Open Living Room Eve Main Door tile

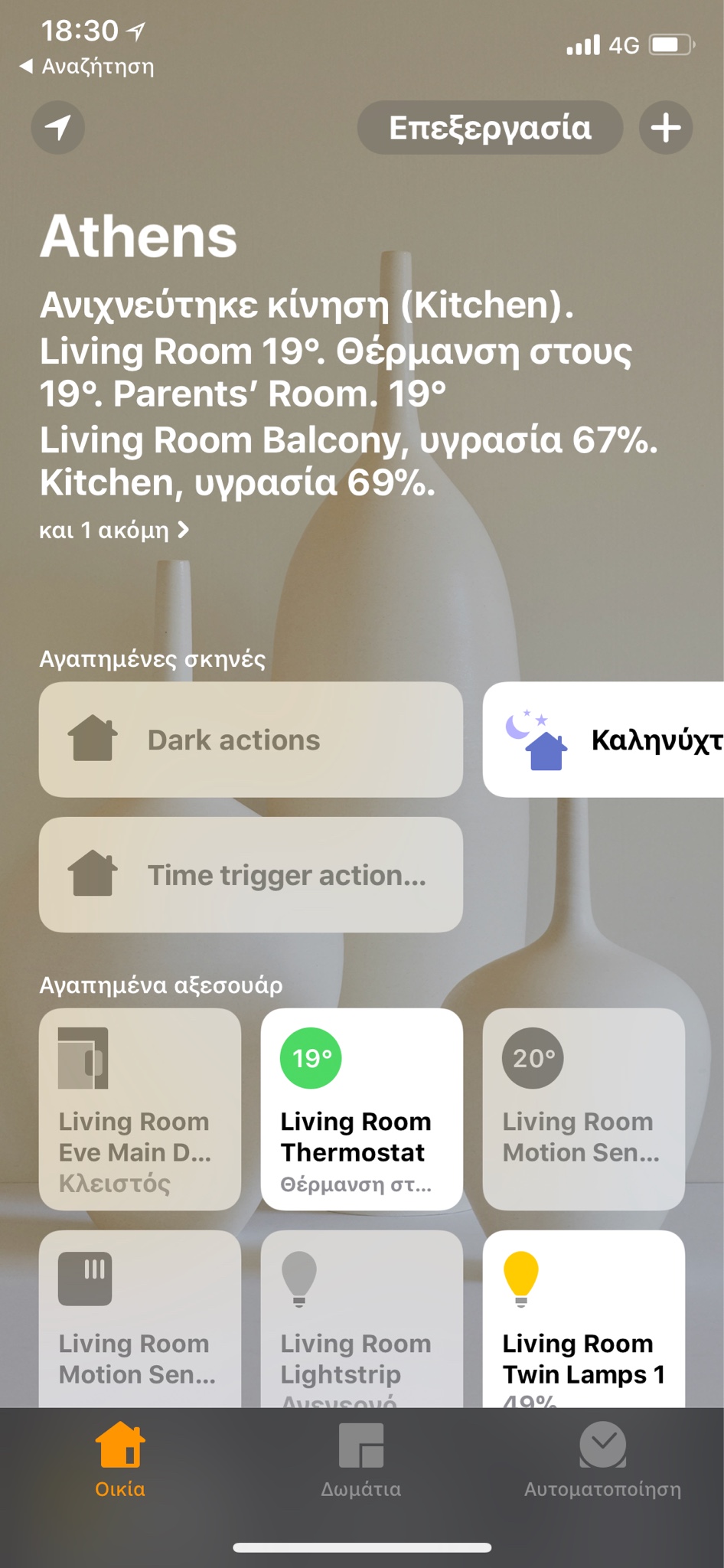[x=140, y=1109]
